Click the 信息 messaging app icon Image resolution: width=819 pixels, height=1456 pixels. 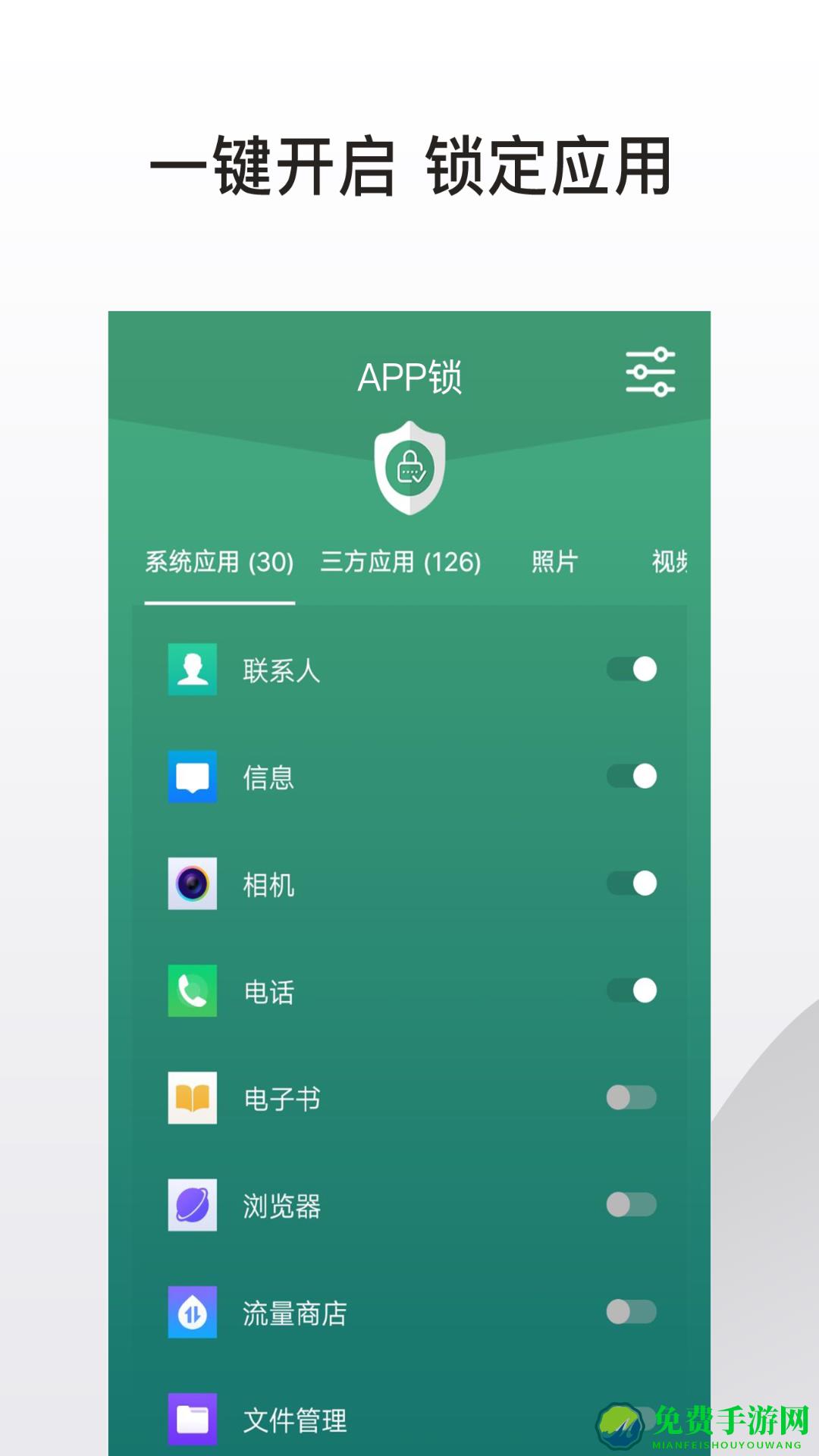(x=192, y=777)
